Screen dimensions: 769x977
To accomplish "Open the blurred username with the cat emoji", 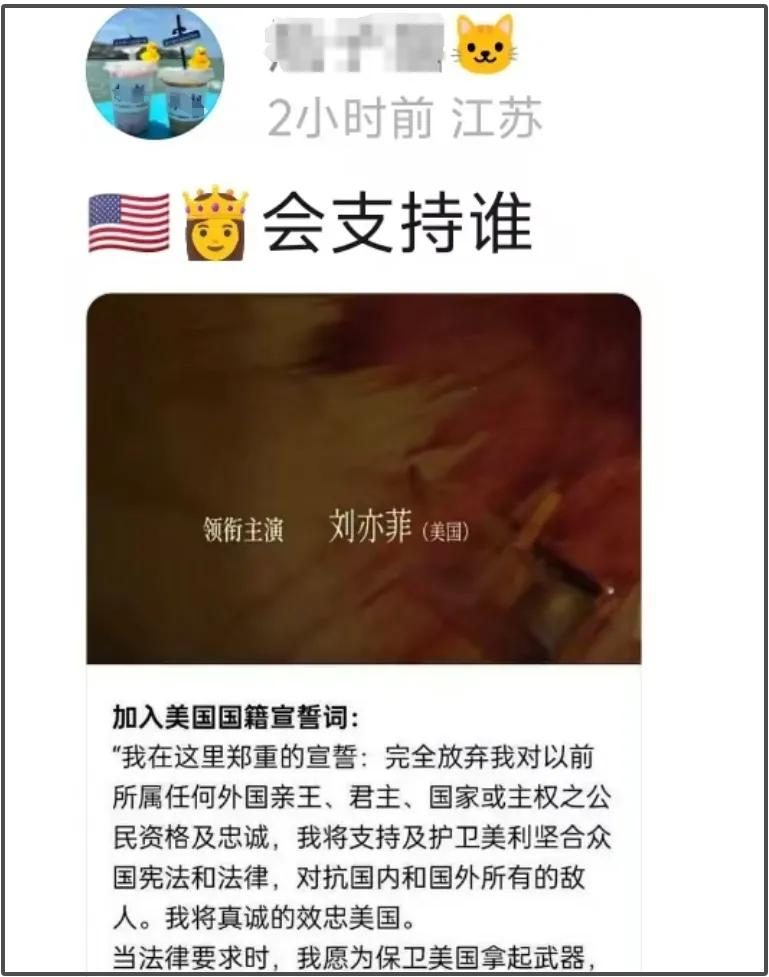I will [x=392, y=46].
